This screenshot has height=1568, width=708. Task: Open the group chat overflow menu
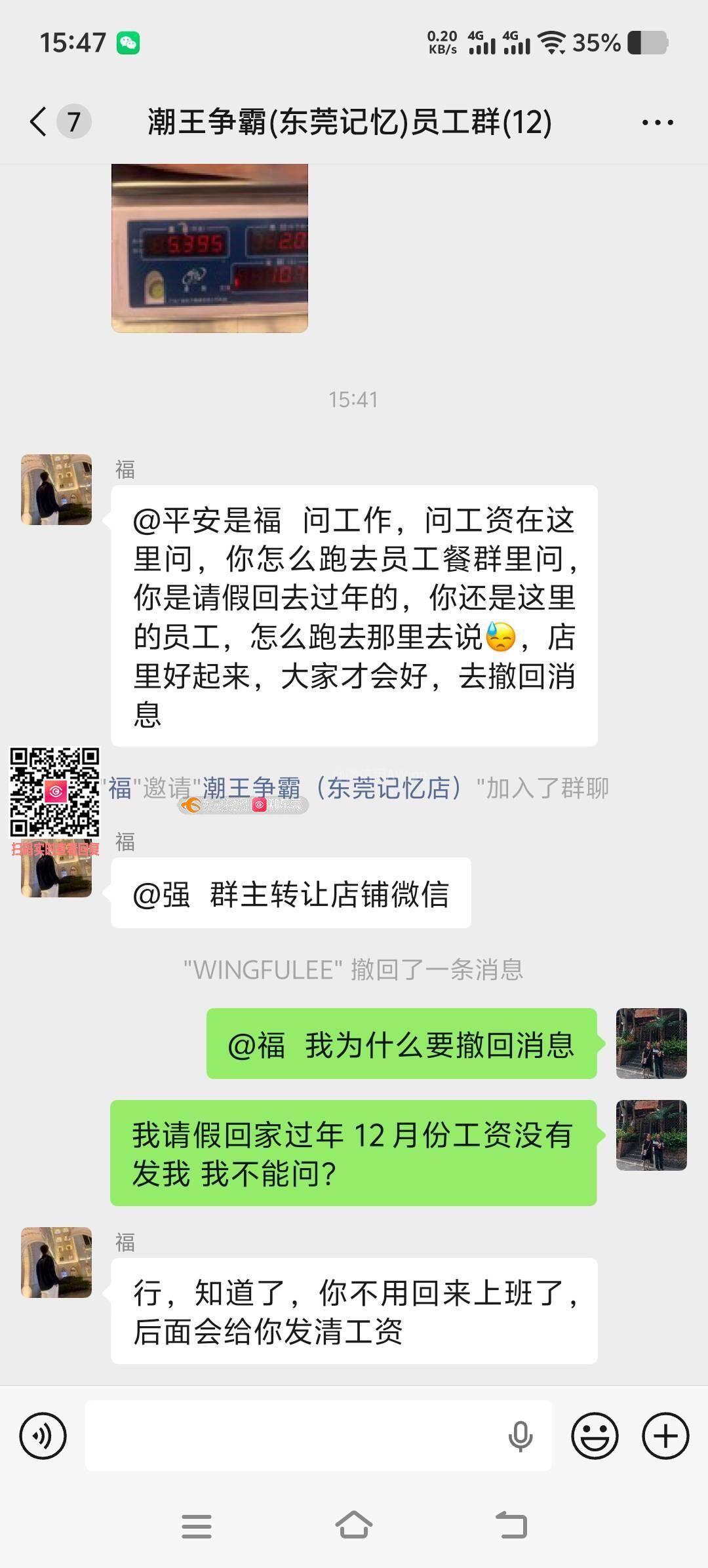[x=657, y=123]
